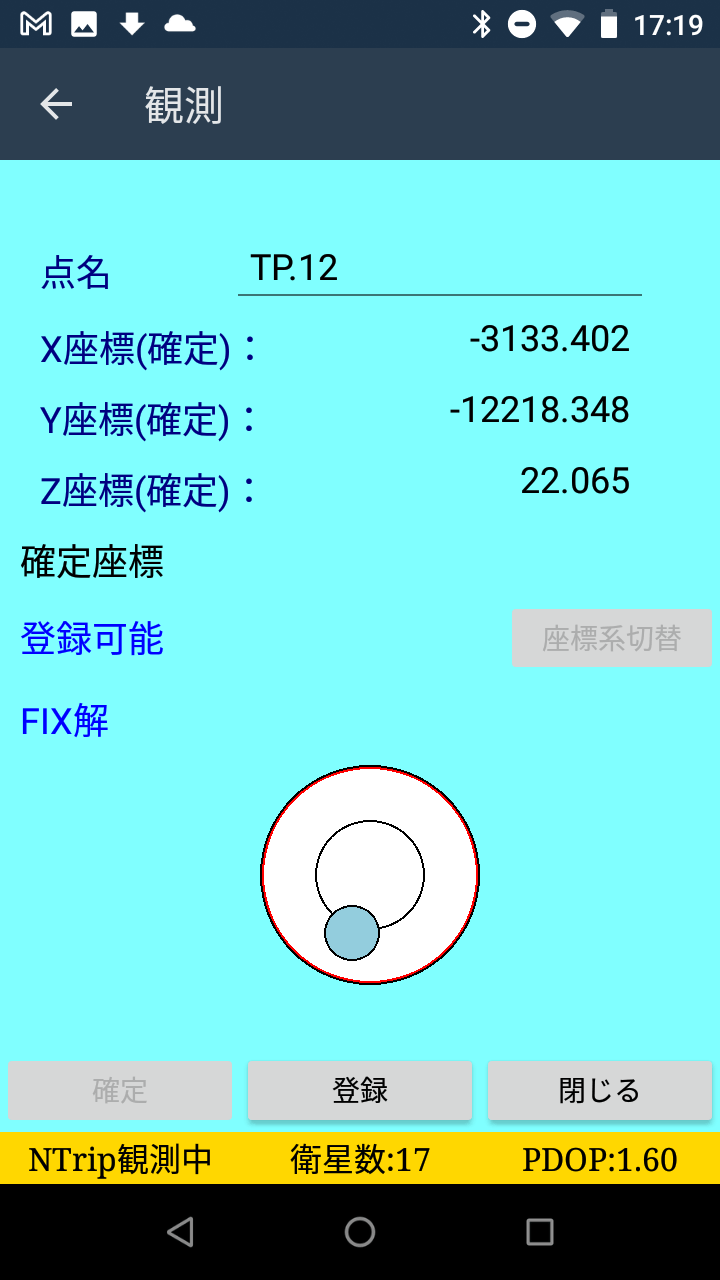720x1280 pixels.
Task: Tap the back arrow in the 観測 header
Action: [x=57, y=104]
